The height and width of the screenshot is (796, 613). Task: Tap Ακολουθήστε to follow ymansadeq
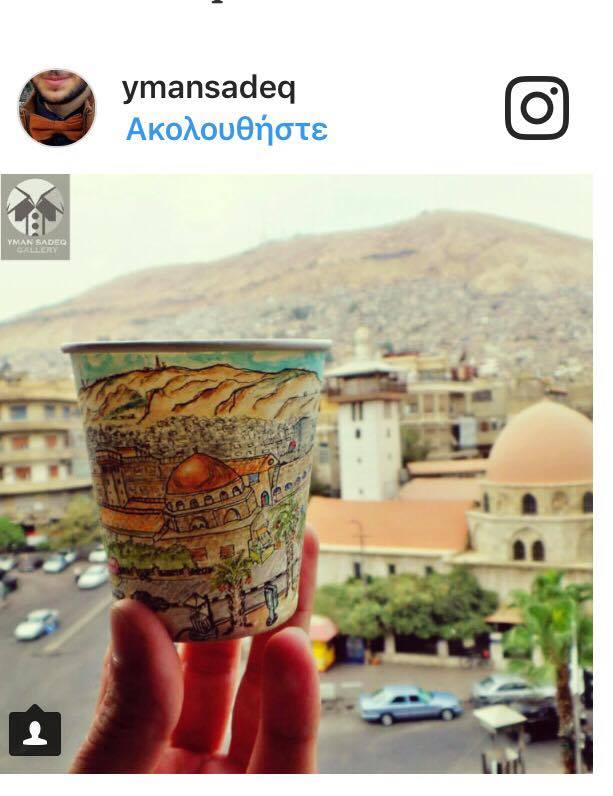tap(226, 130)
